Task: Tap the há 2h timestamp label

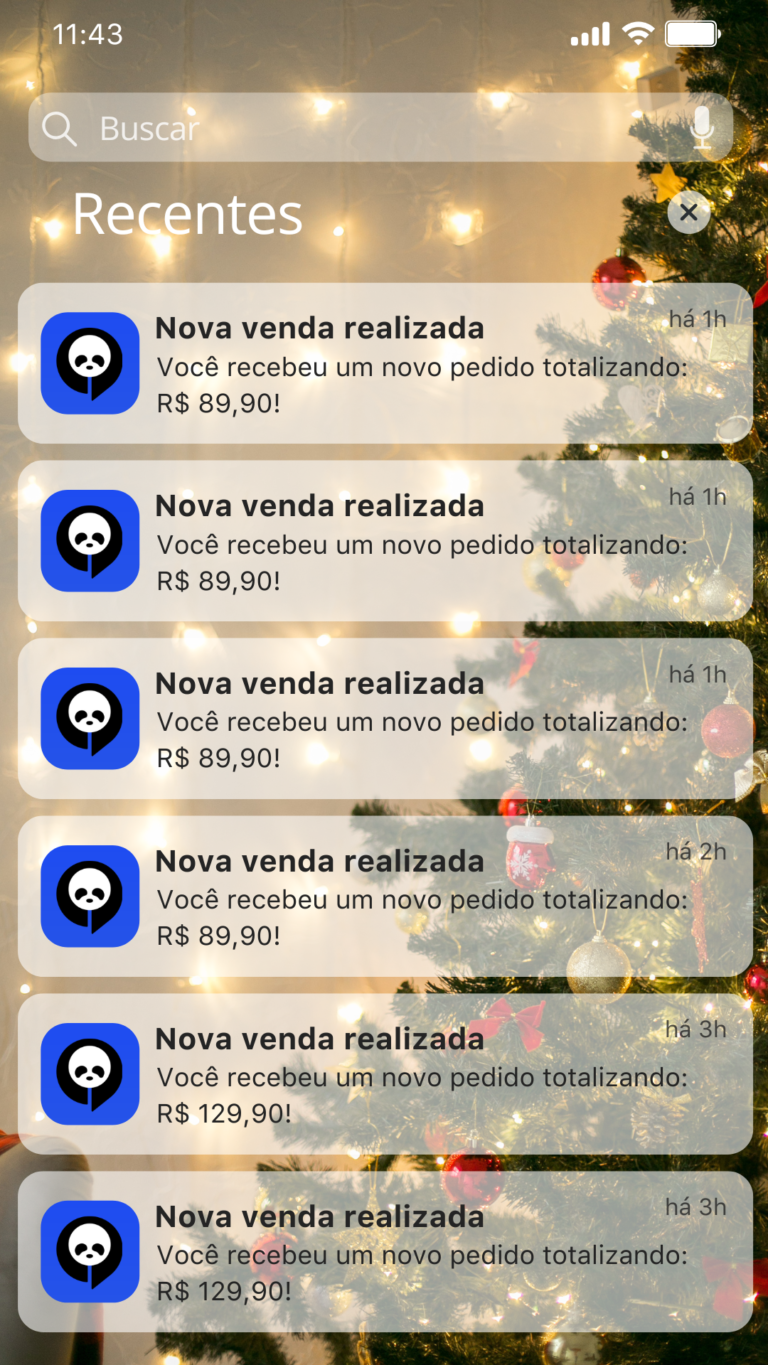Action: click(x=698, y=851)
